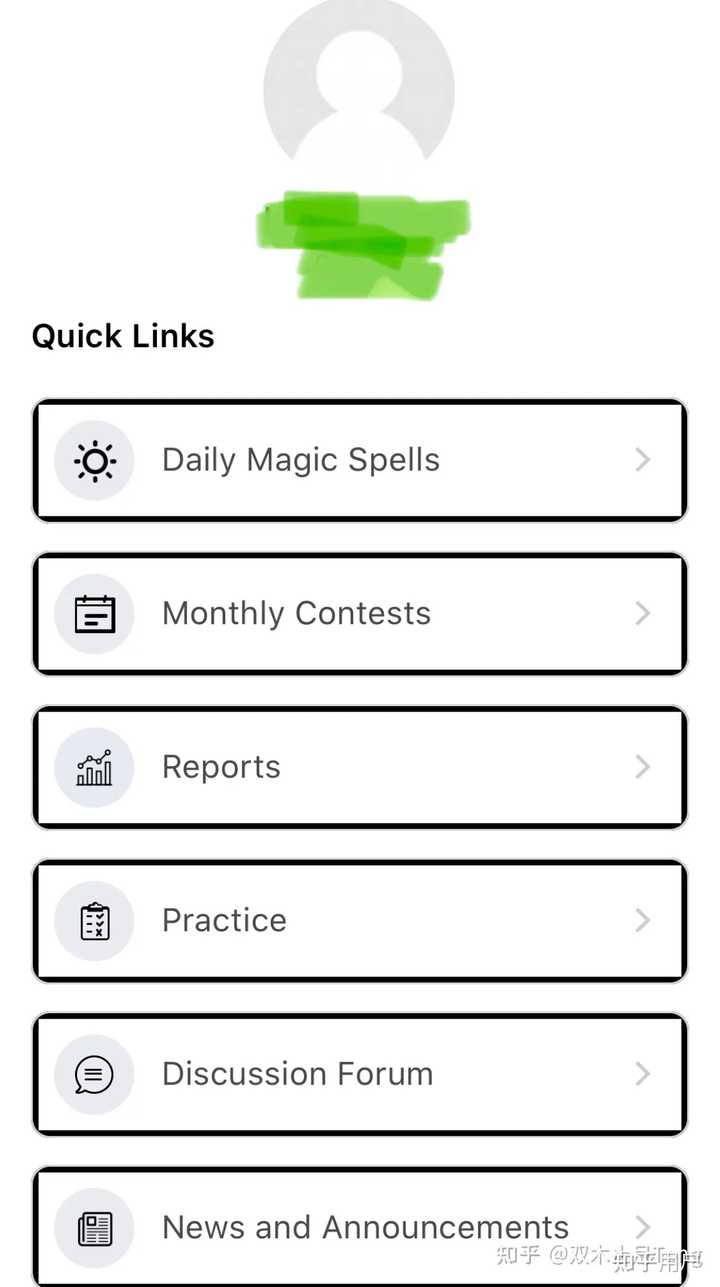720x1287 pixels.
Task: Open News and Announcements
Action: pyautogui.click(x=360, y=1226)
